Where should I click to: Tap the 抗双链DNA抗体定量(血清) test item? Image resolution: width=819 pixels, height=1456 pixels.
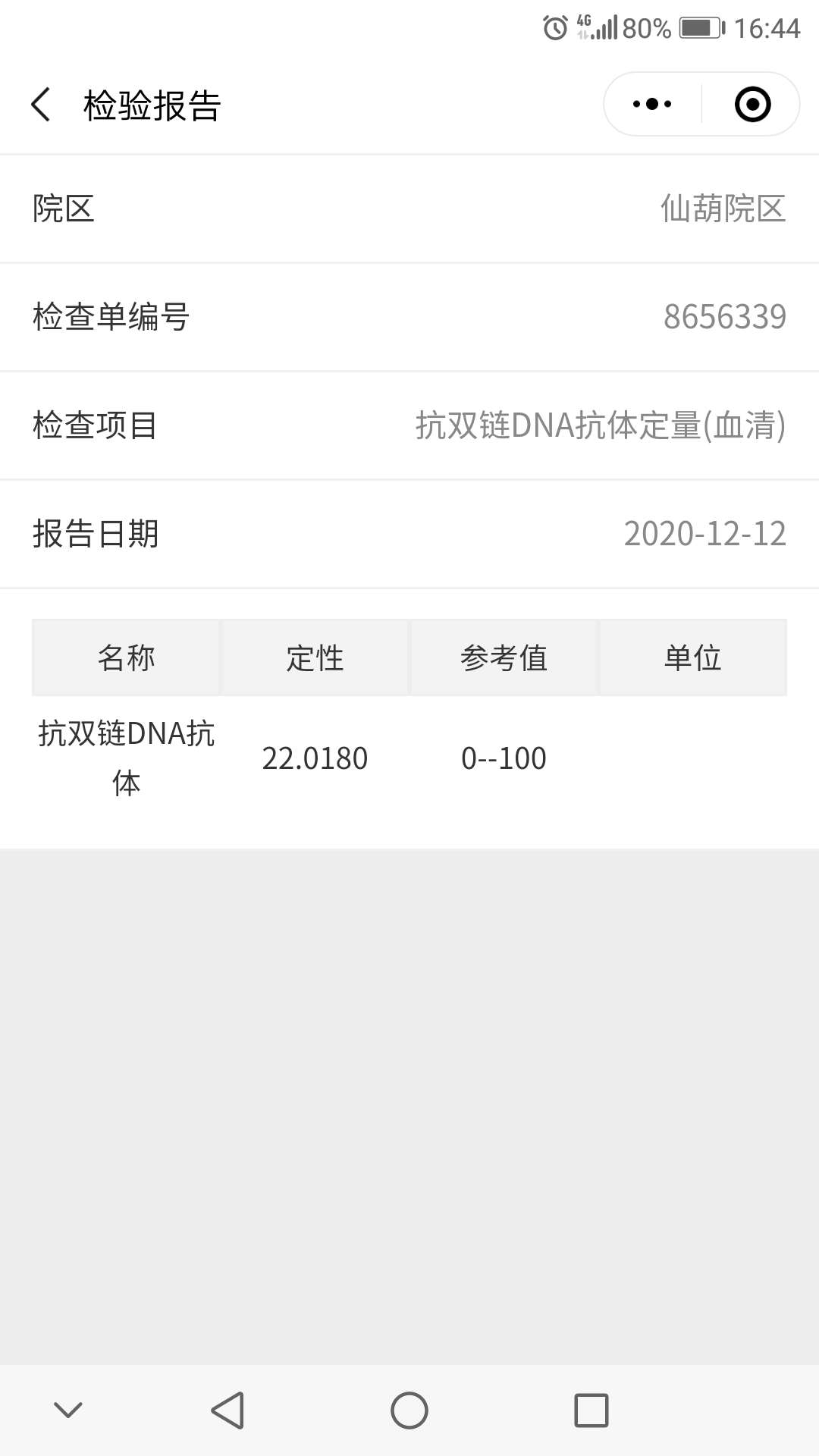pyautogui.click(x=598, y=425)
